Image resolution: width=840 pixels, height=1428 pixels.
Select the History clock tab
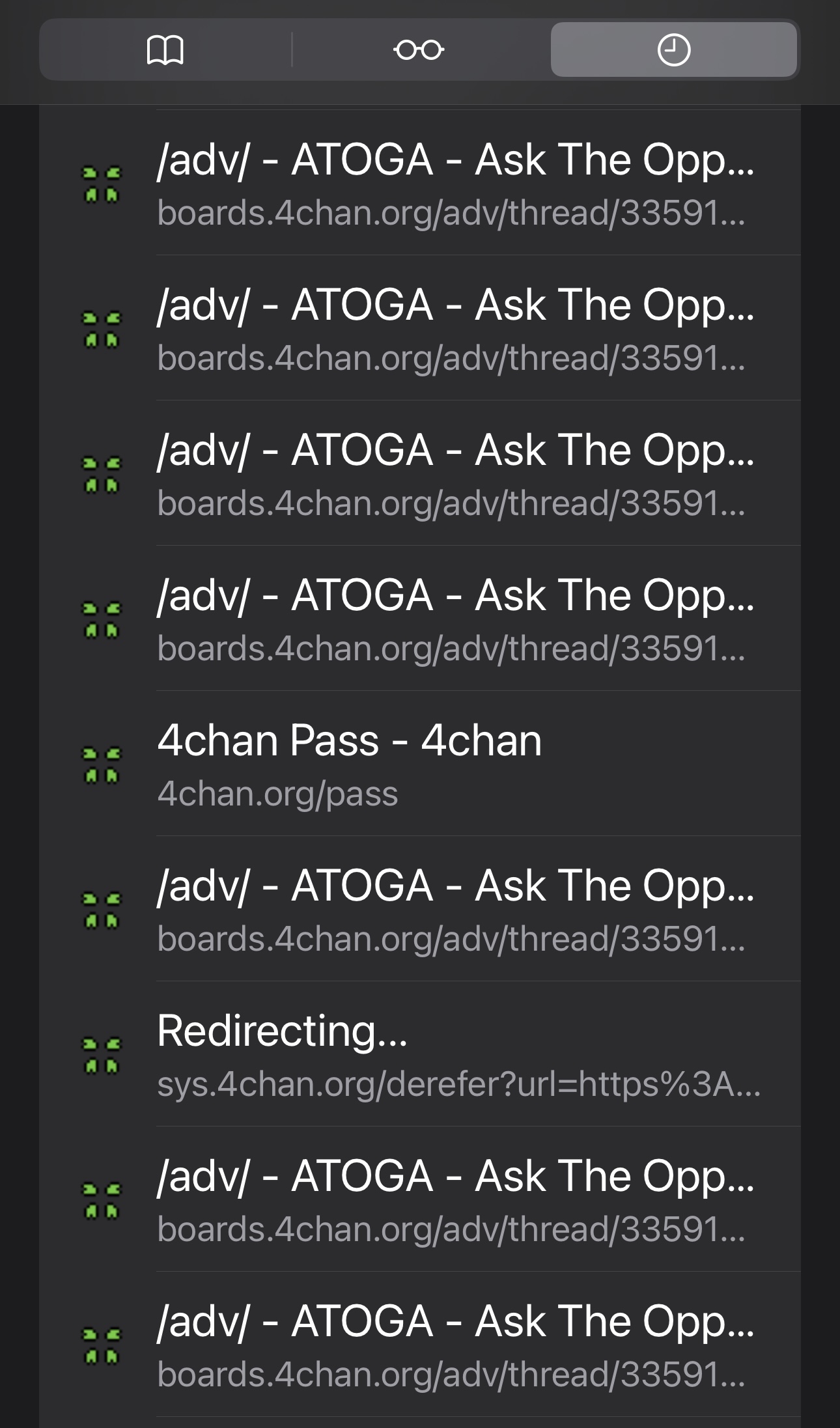coord(674,50)
